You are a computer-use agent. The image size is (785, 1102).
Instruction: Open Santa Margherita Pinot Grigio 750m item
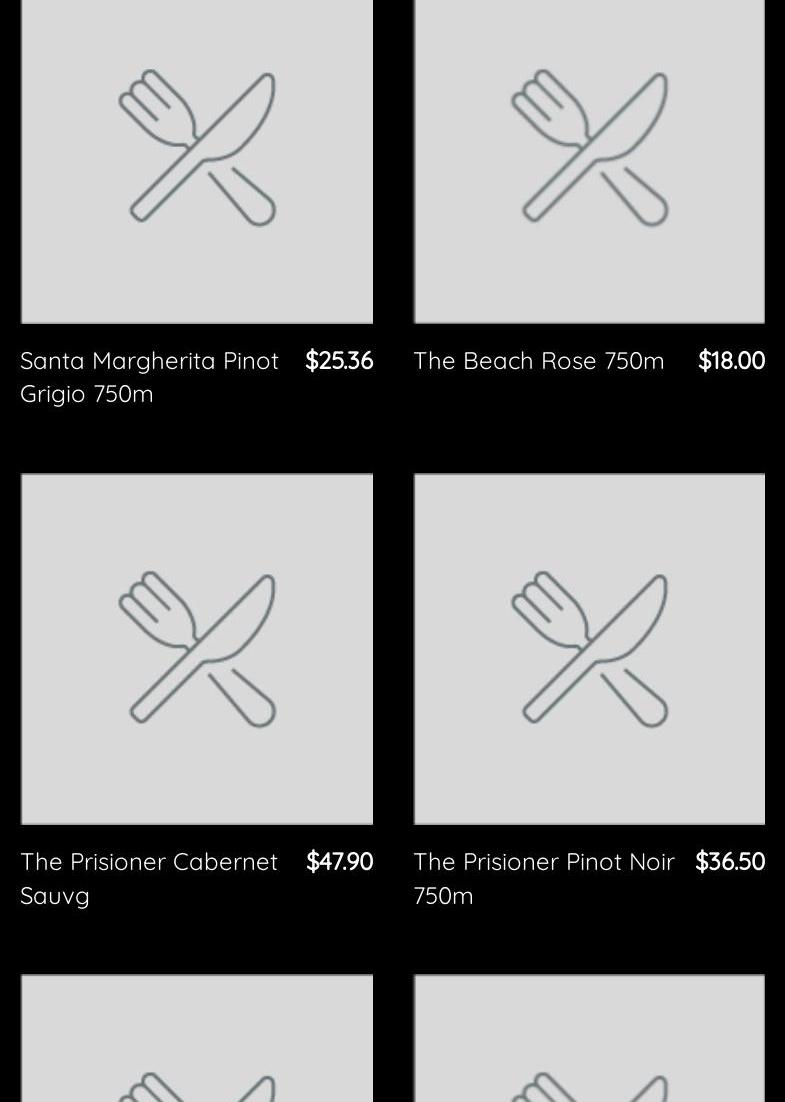[150, 376]
